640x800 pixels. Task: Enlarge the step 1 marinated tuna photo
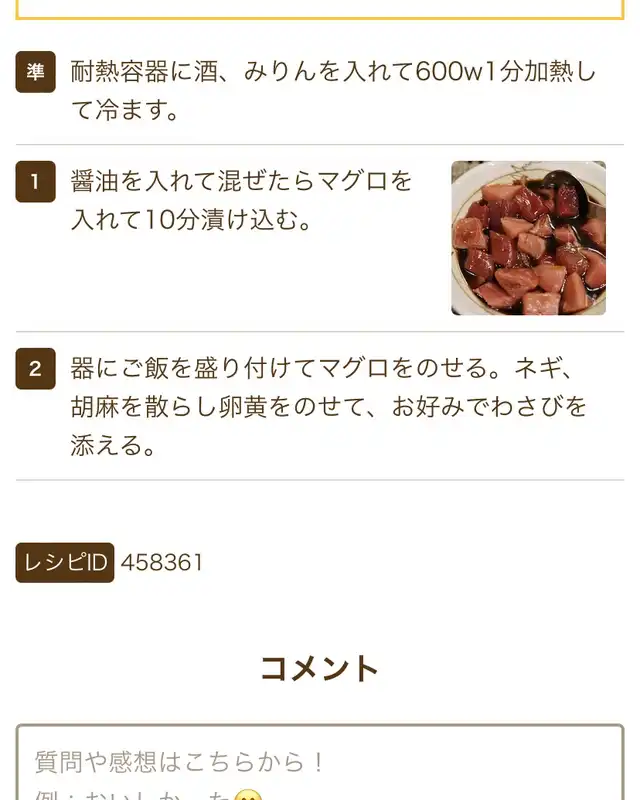coord(528,238)
